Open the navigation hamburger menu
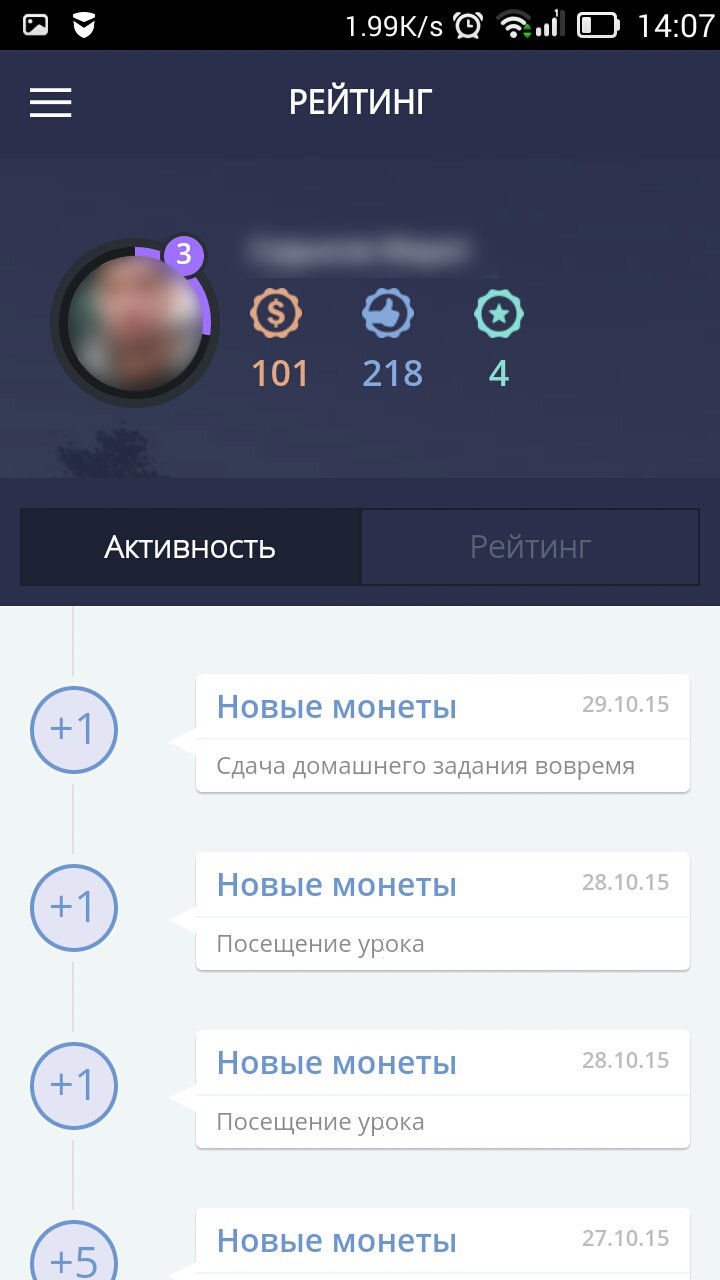 pyautogui.click(x=50, y=102)
